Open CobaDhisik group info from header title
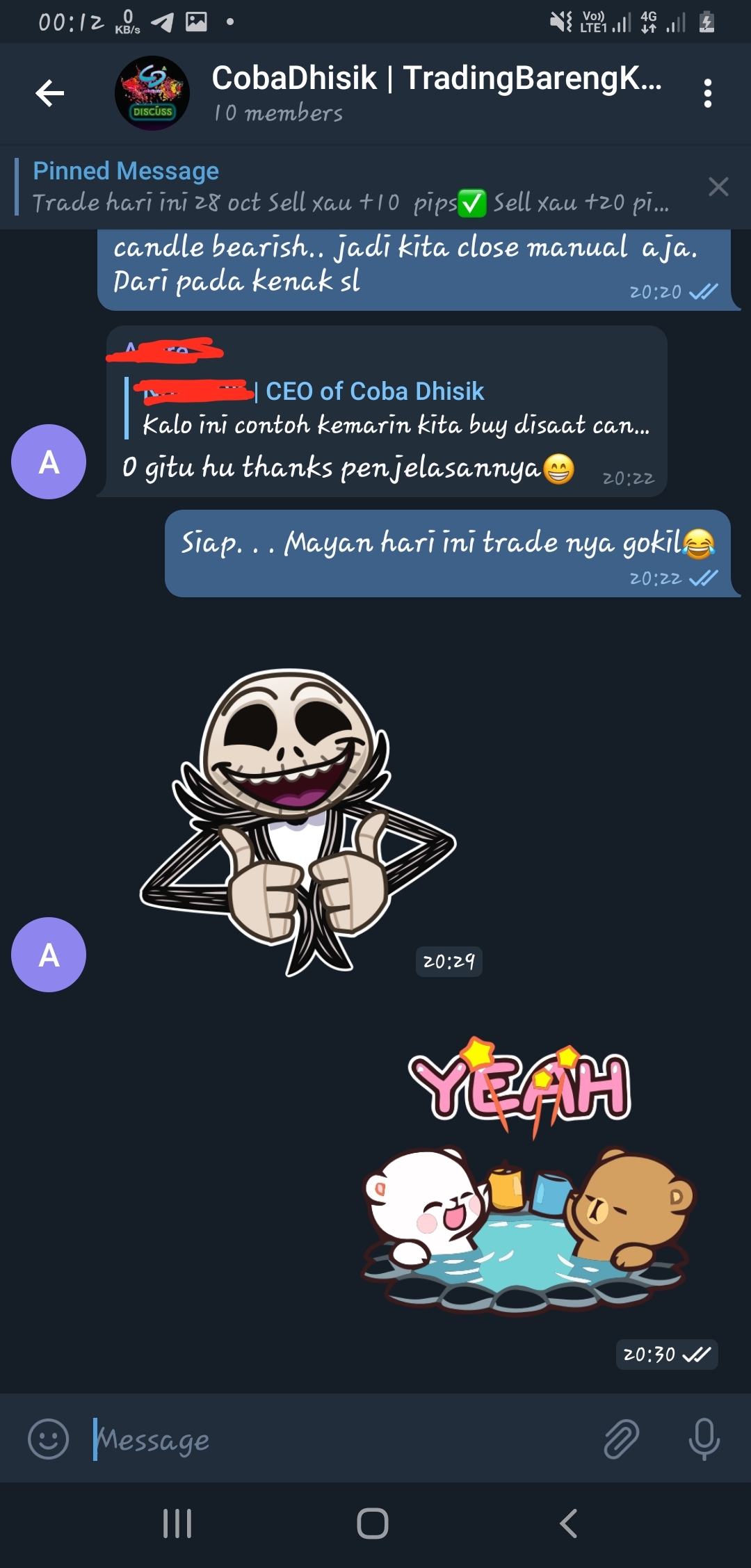 coord(436,78)
